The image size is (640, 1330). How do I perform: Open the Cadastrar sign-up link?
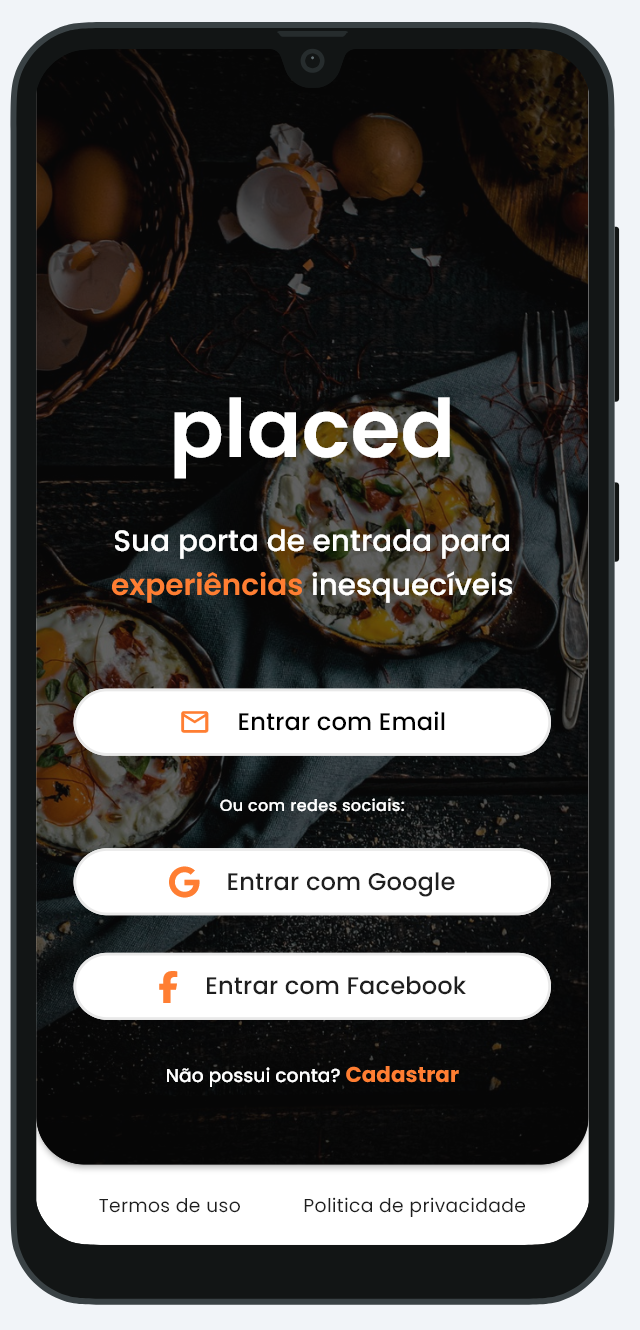point(402,1075)
